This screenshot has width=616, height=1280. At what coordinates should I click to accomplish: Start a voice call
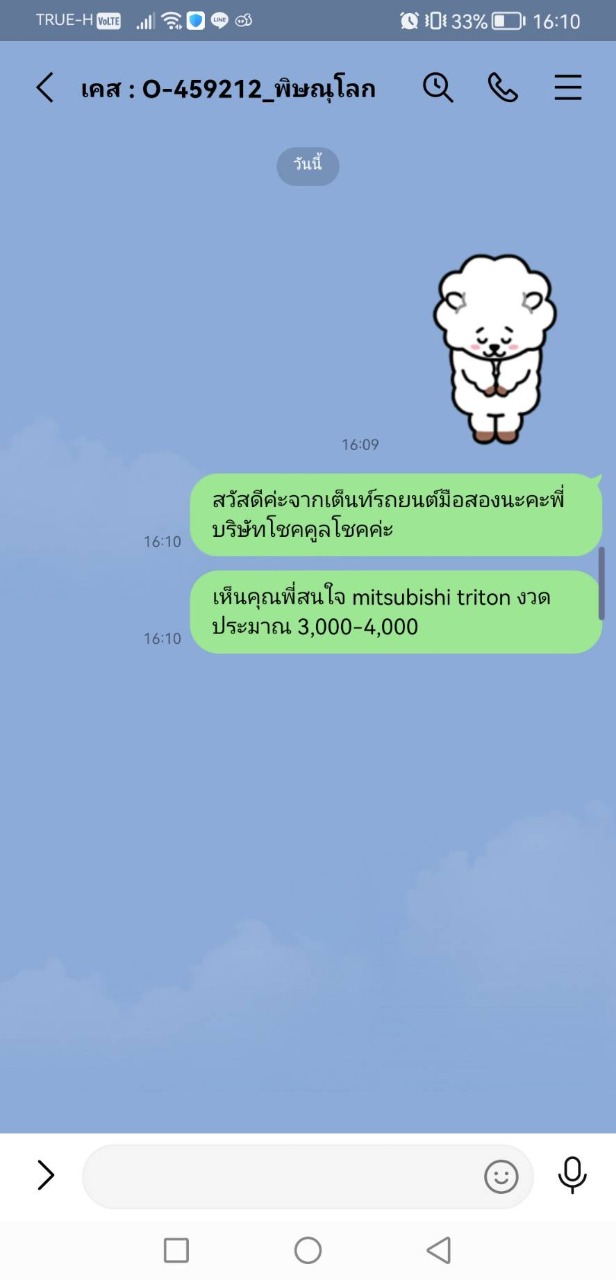point(502,88)
